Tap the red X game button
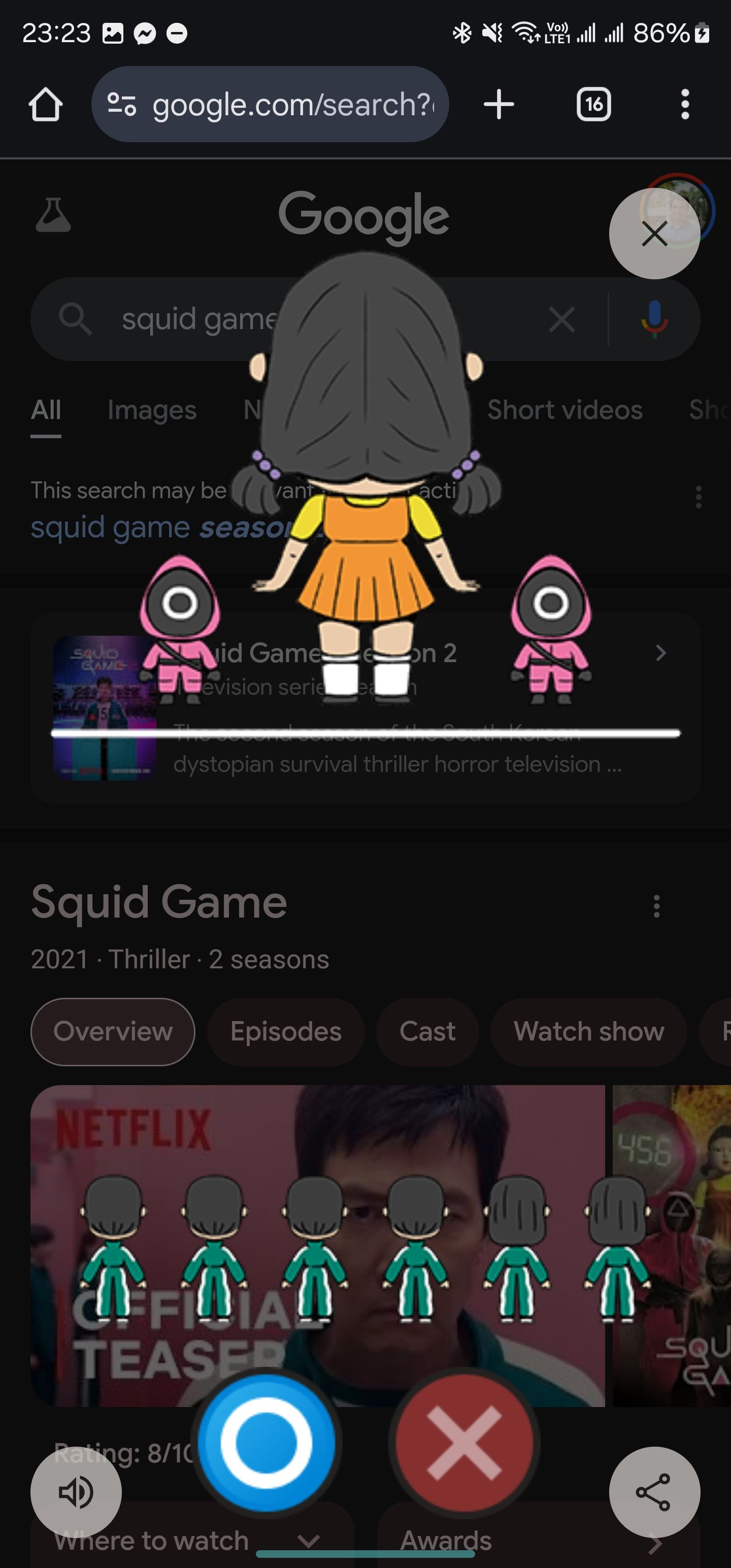 [x=464, y=1443]
